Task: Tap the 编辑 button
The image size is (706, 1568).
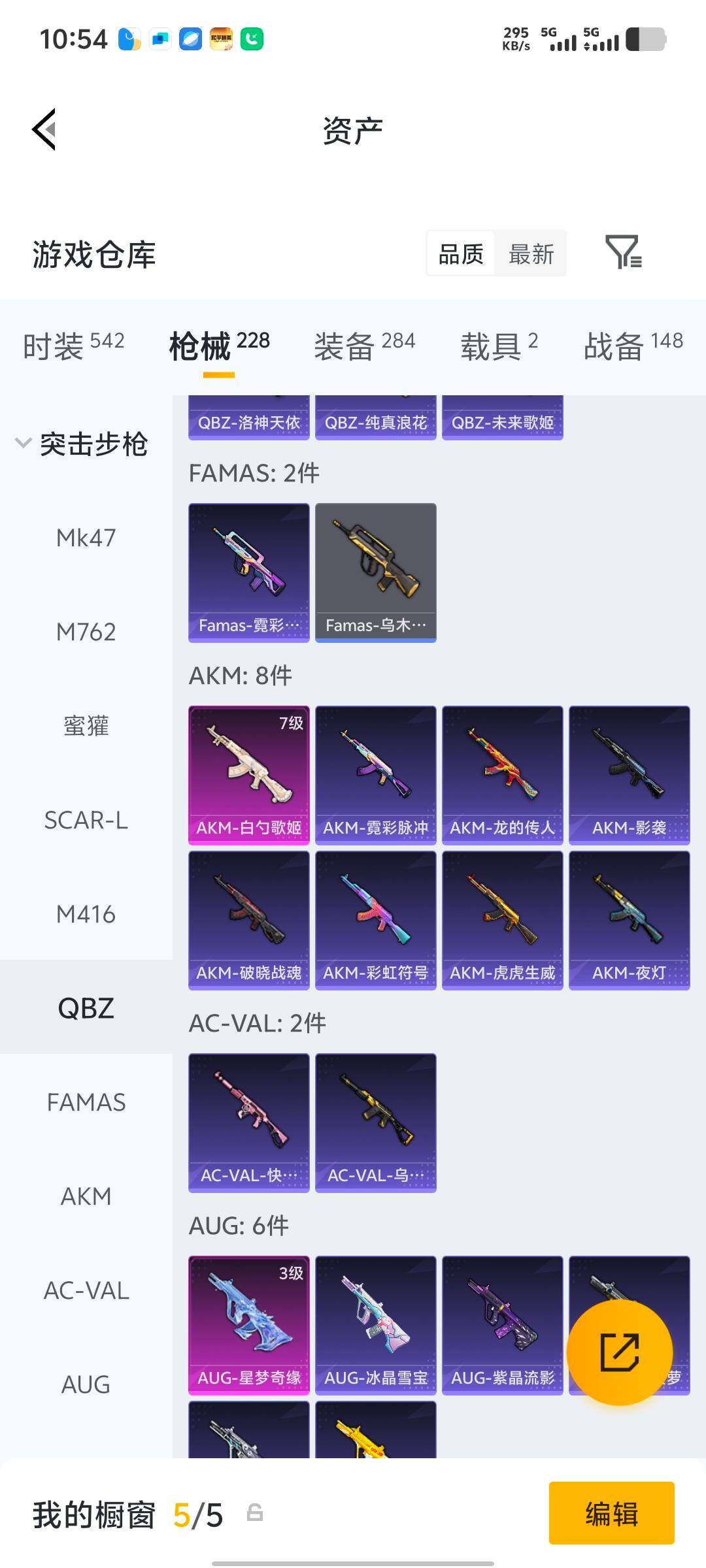Action: tap(611, 1513)
